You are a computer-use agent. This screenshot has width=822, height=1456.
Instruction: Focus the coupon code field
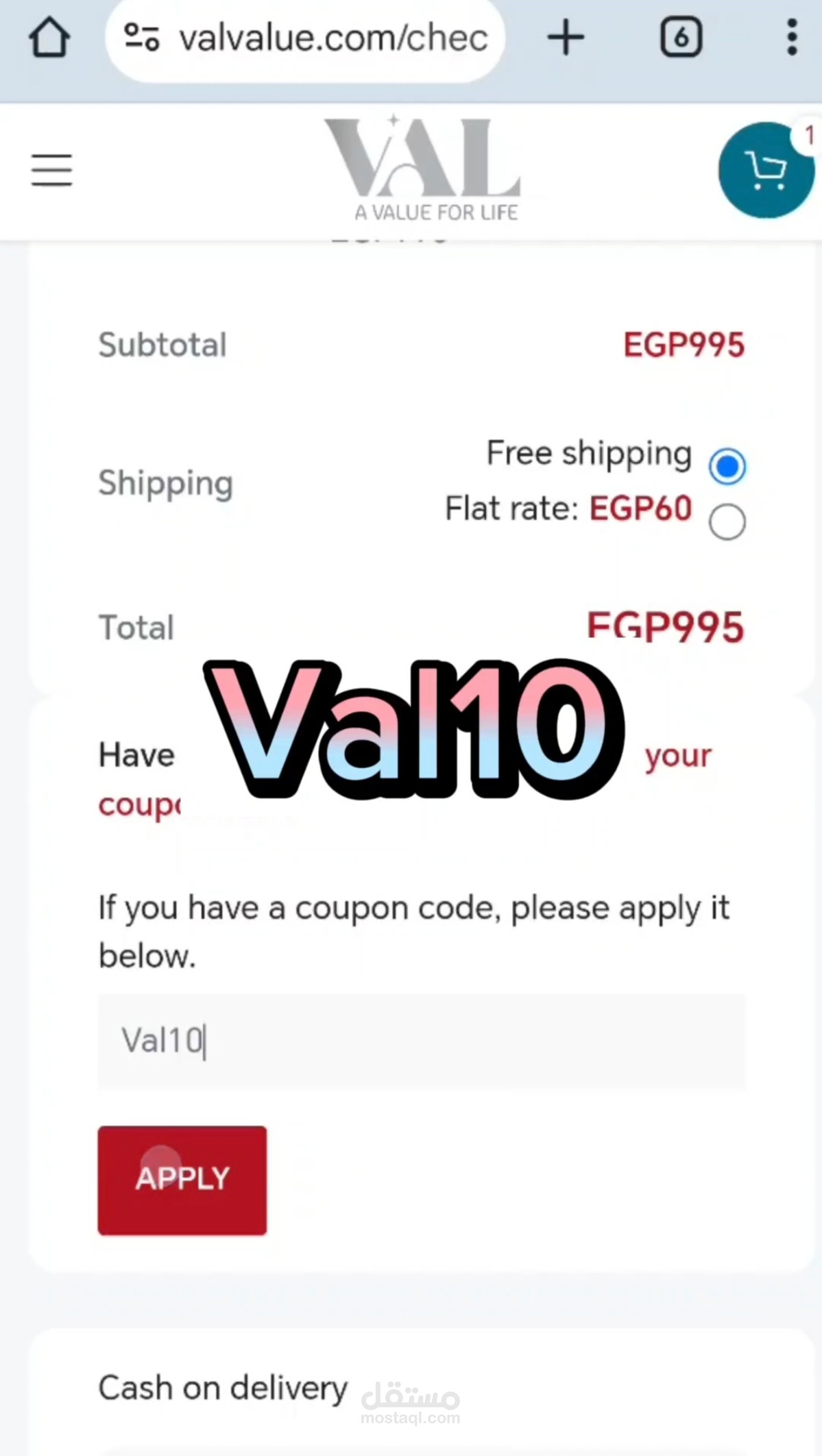(421, 1041)
